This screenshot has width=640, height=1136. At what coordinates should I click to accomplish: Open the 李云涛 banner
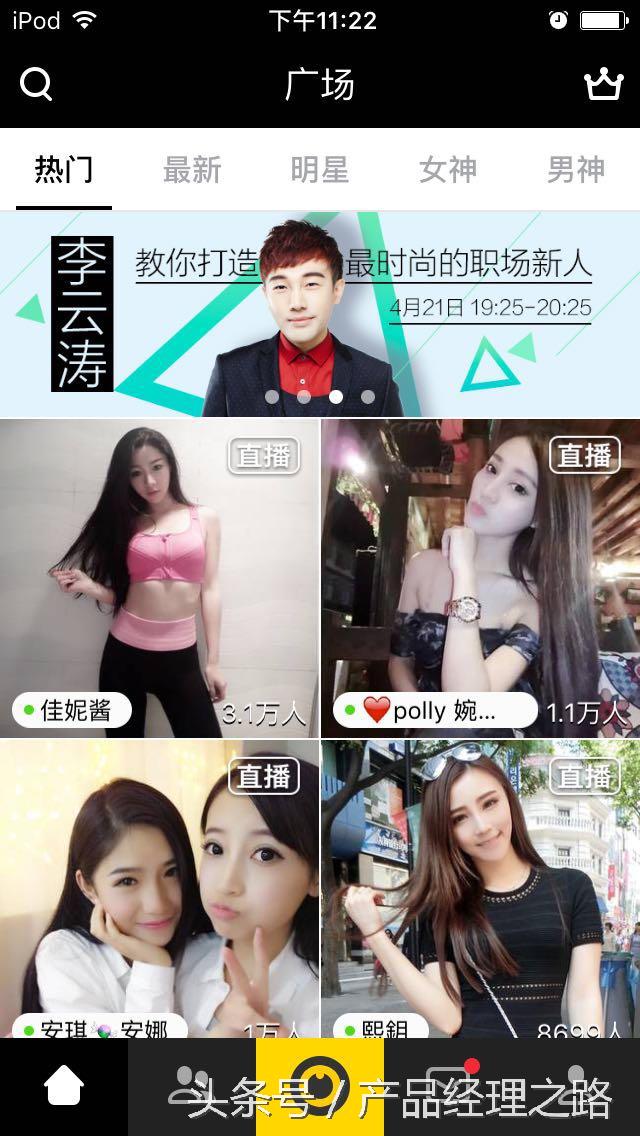[320, 314]
